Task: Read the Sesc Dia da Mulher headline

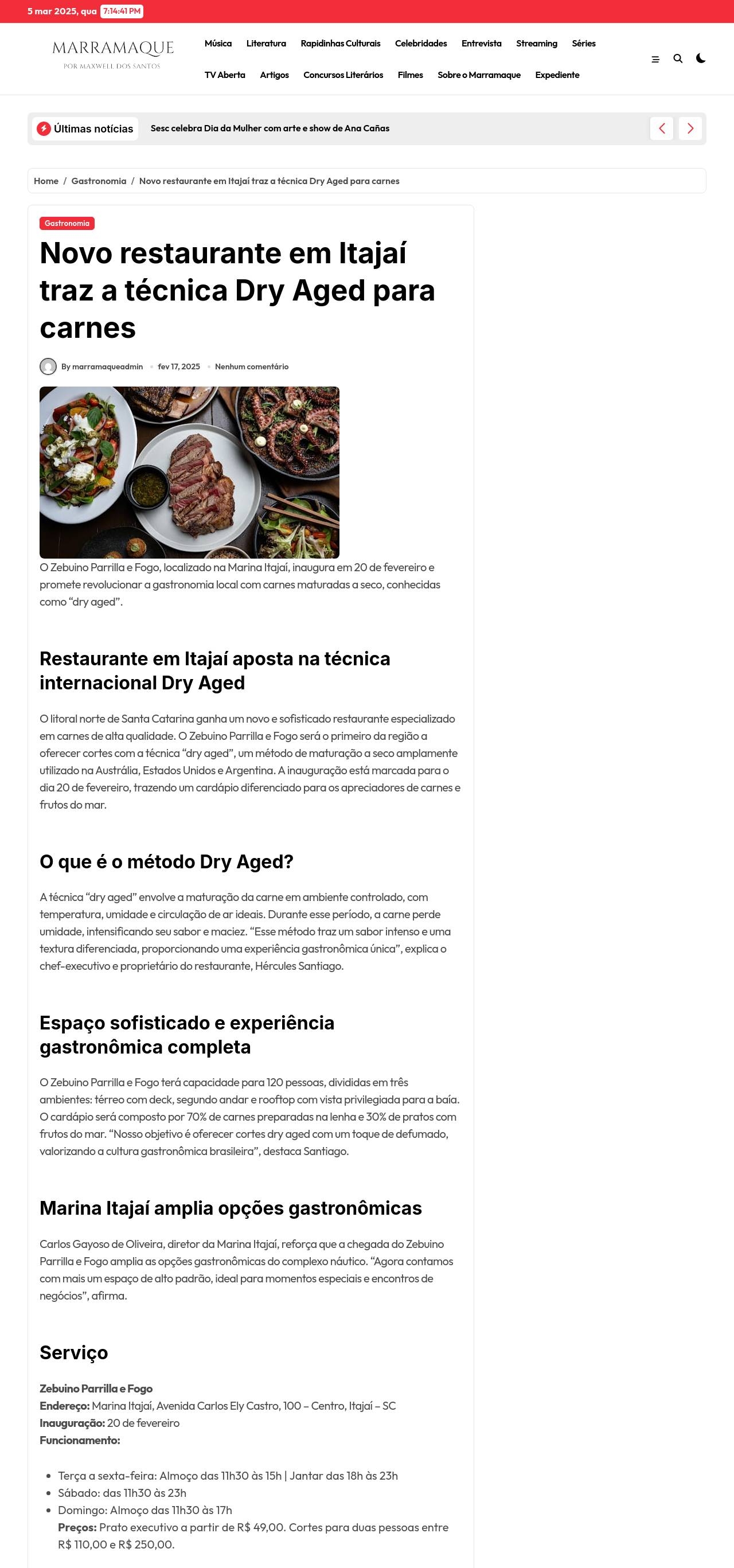Action: click(x=270, y=128)
